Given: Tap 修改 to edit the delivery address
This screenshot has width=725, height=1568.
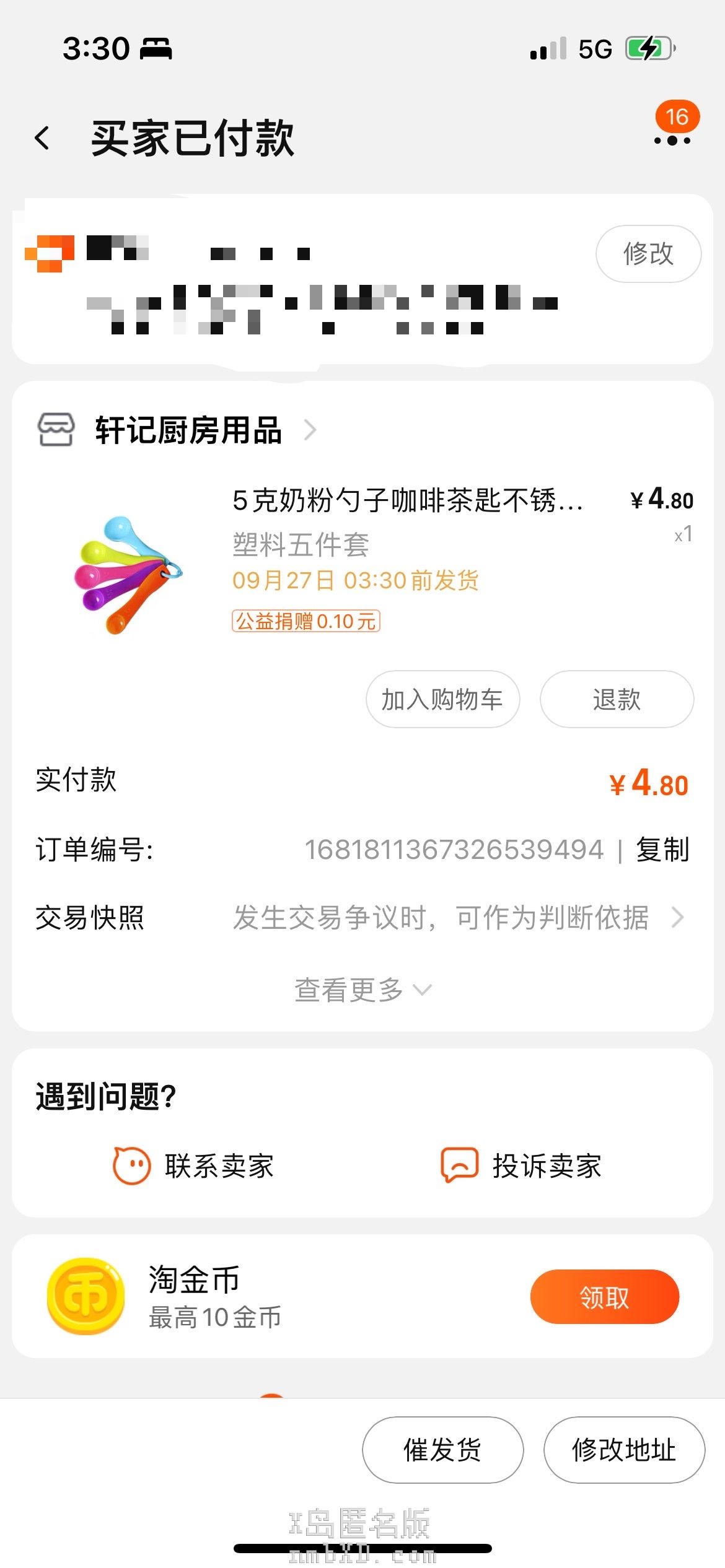Looking at the screenshot, I should (648, 254).
